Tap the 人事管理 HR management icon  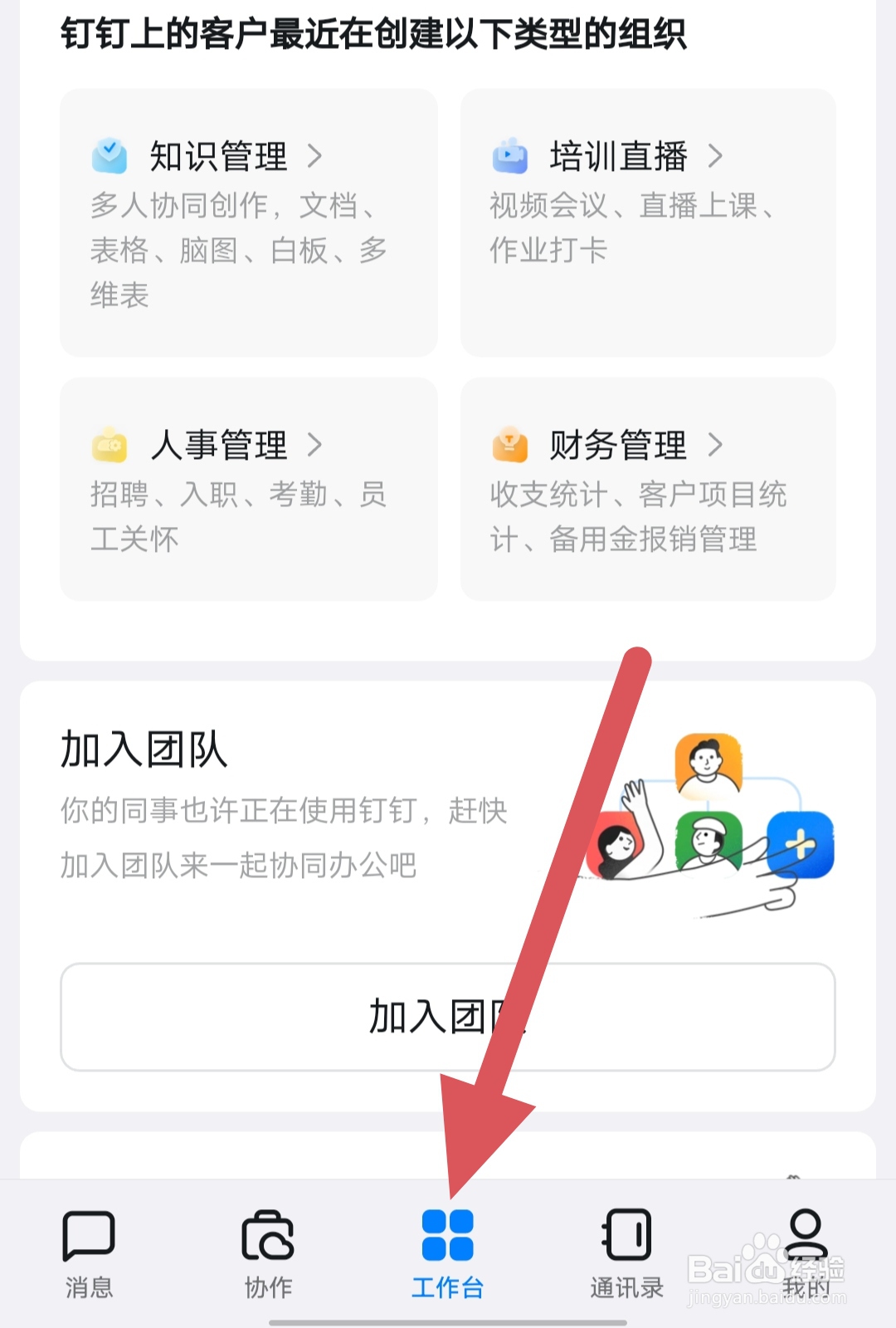point(110,445)
